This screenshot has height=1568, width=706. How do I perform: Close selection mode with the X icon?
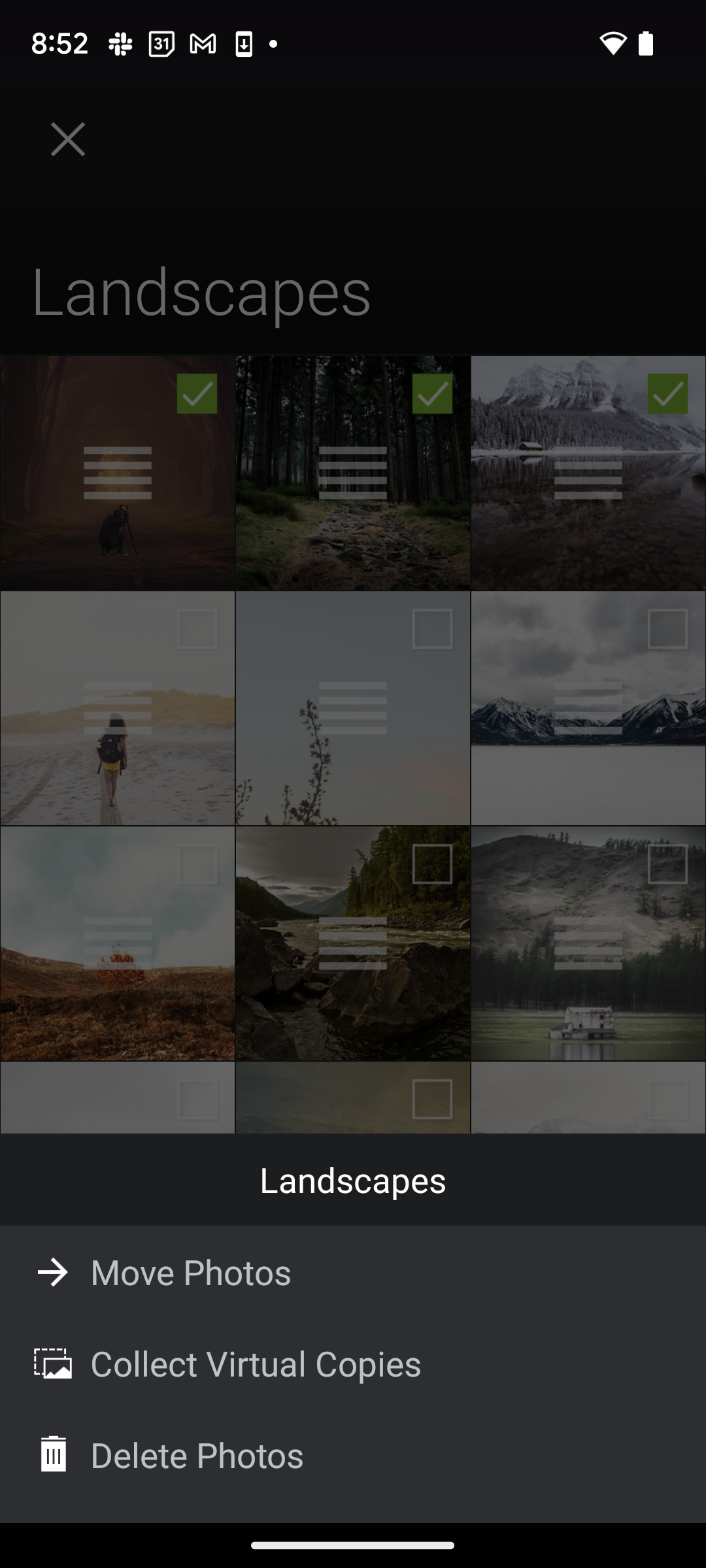point(68,139)
